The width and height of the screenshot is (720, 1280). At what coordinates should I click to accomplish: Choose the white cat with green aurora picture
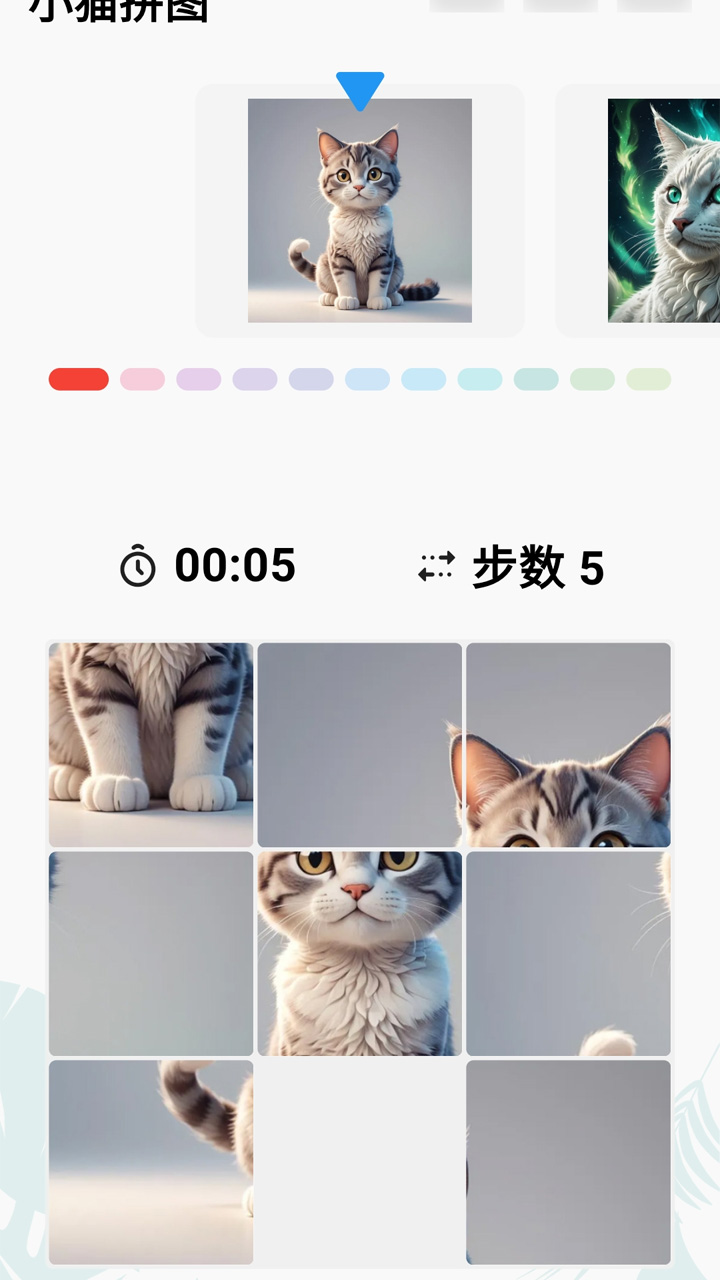pyautogui.click(x=664, y=210)
